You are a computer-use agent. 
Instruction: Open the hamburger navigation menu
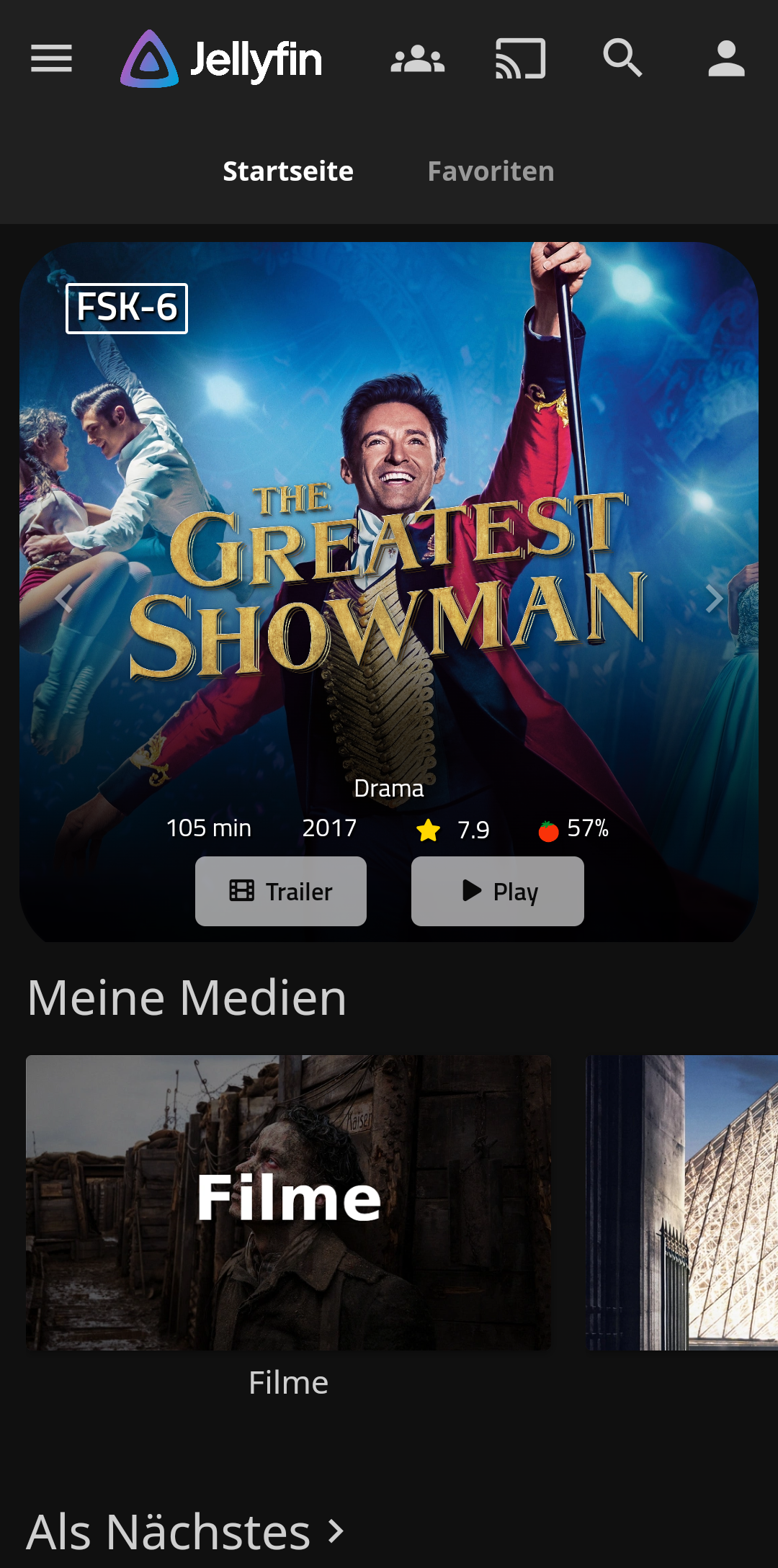click(x=51, y=58)
